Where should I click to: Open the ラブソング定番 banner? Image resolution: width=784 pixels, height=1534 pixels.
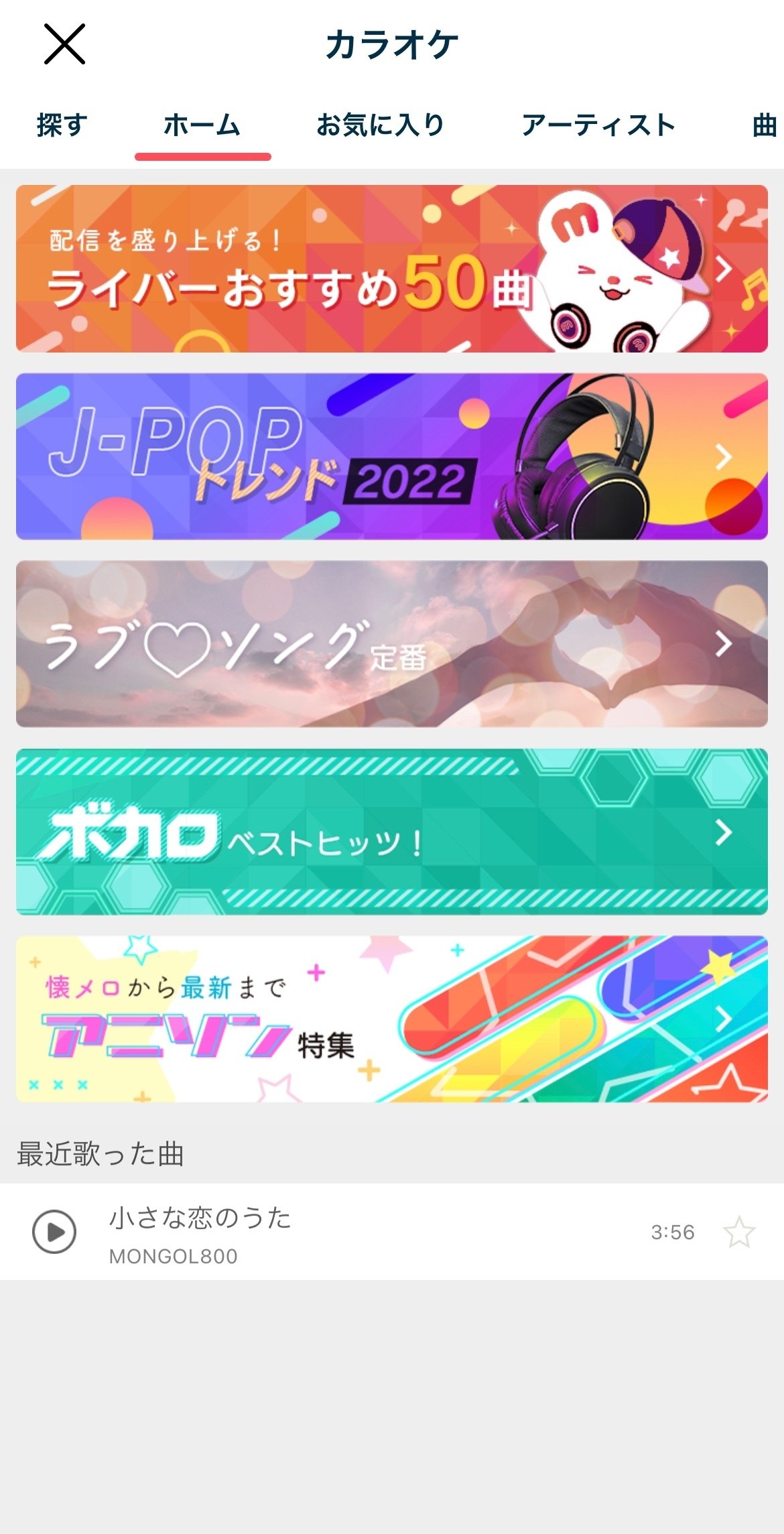(391, 644)
